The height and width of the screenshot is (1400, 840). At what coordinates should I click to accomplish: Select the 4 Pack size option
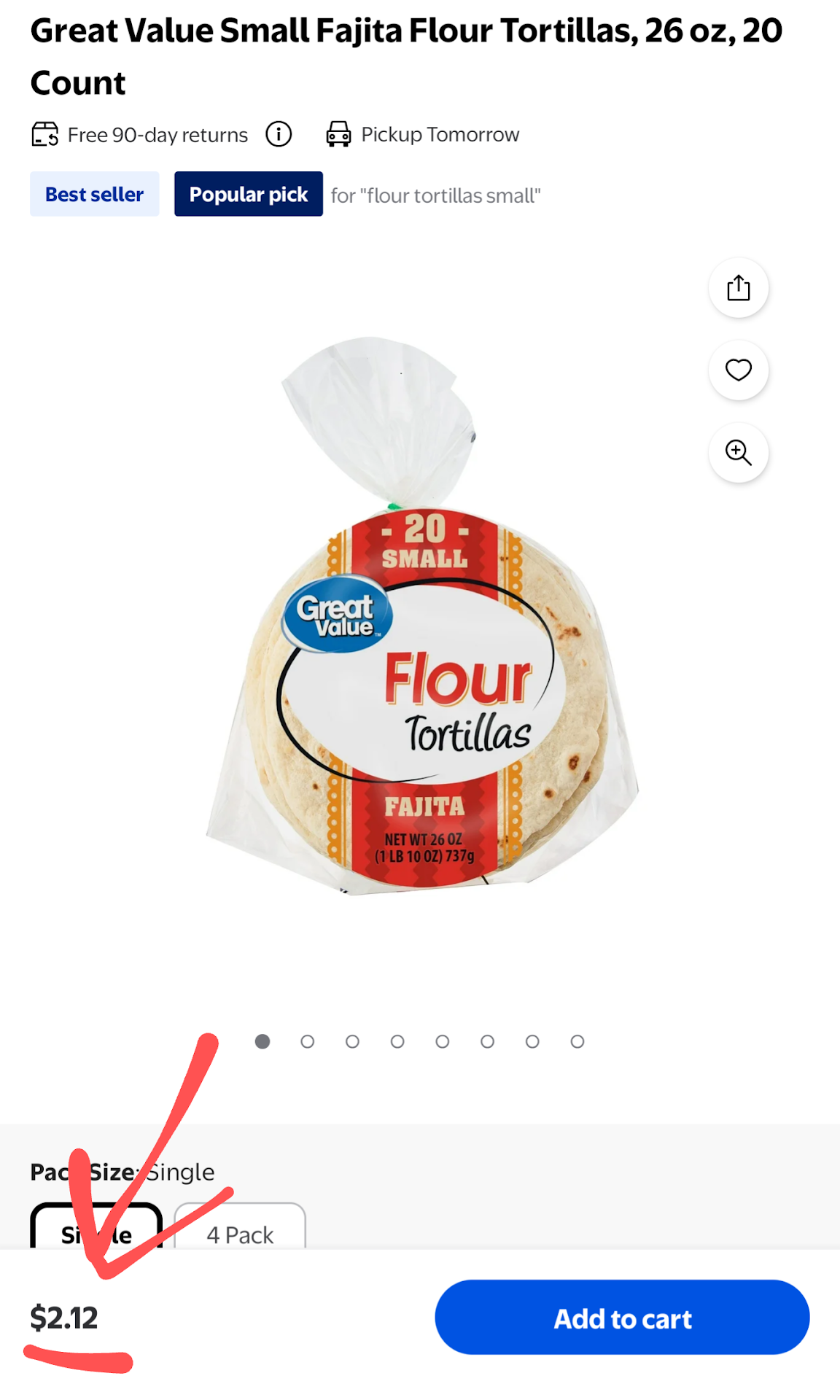click(x=240, y=1231)
